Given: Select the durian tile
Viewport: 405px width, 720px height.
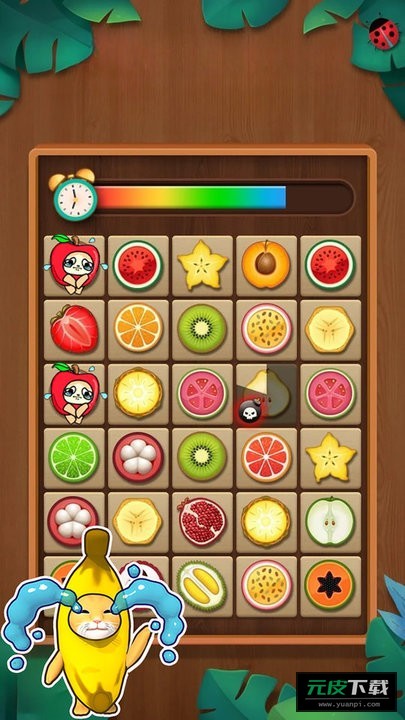Looking at the screenshot, I should pos(202,586).
